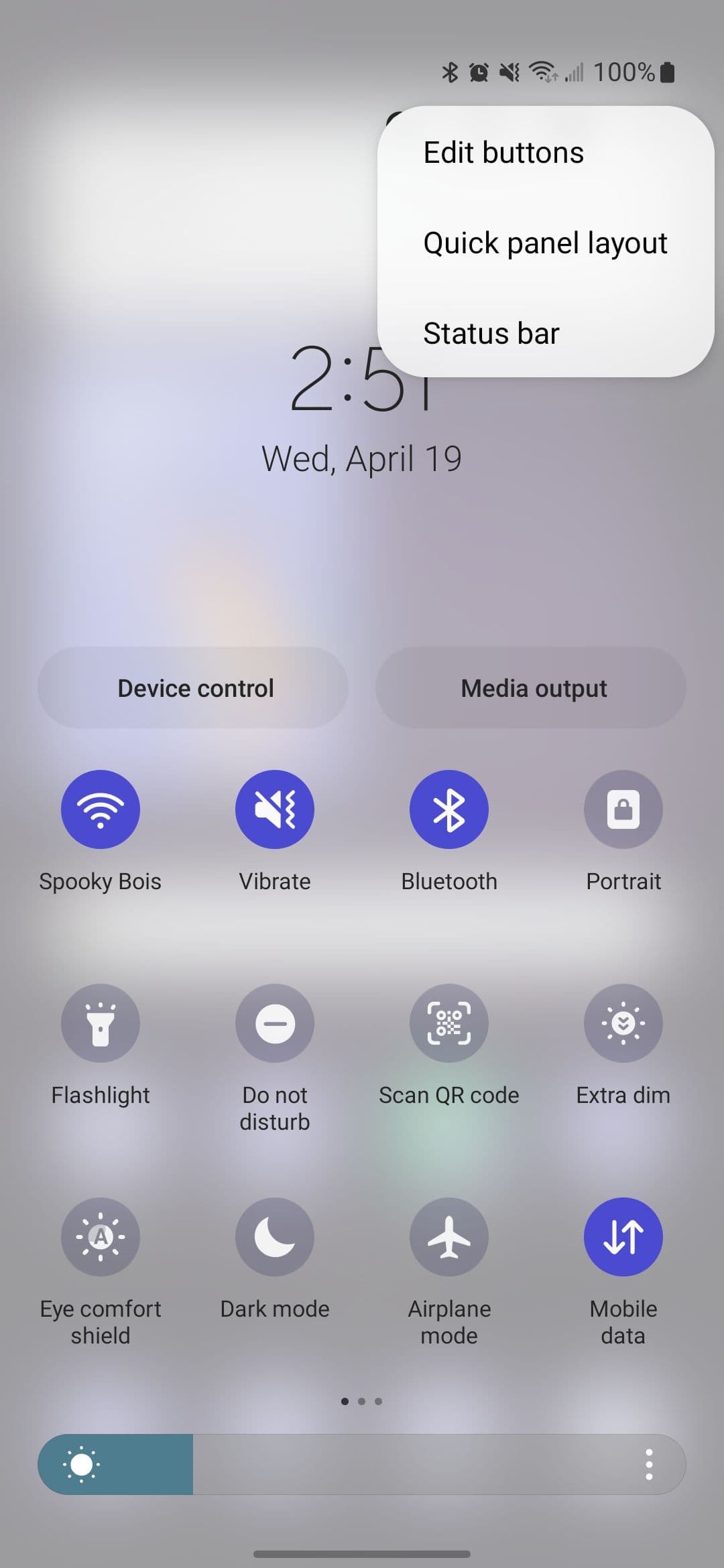Screen dimensions: 724x1568
Task: Open brightness slider options menu
Action: (648, 1464)
